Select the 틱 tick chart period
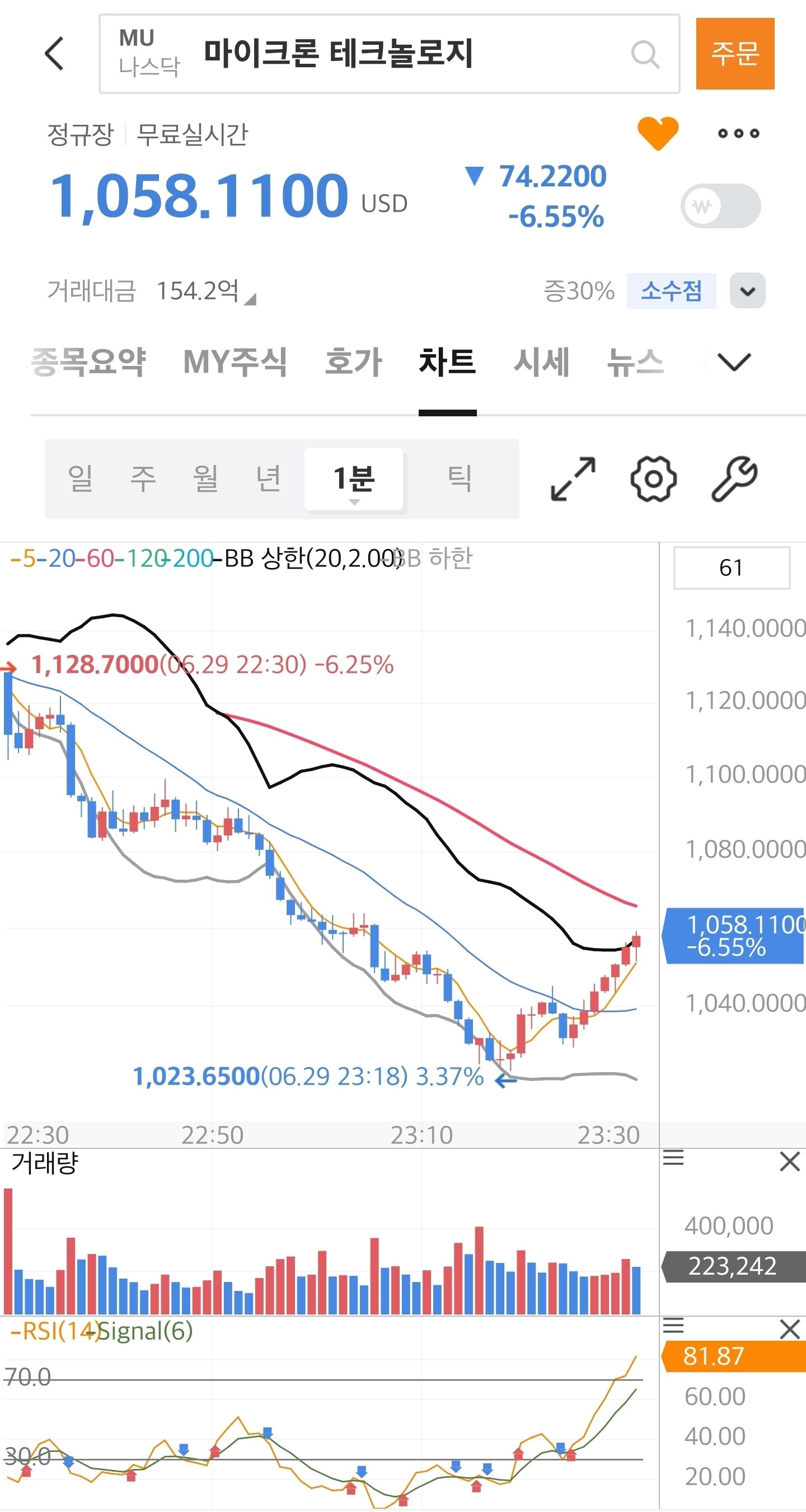This screenshot has height=1512, width=806. (459, 478)
